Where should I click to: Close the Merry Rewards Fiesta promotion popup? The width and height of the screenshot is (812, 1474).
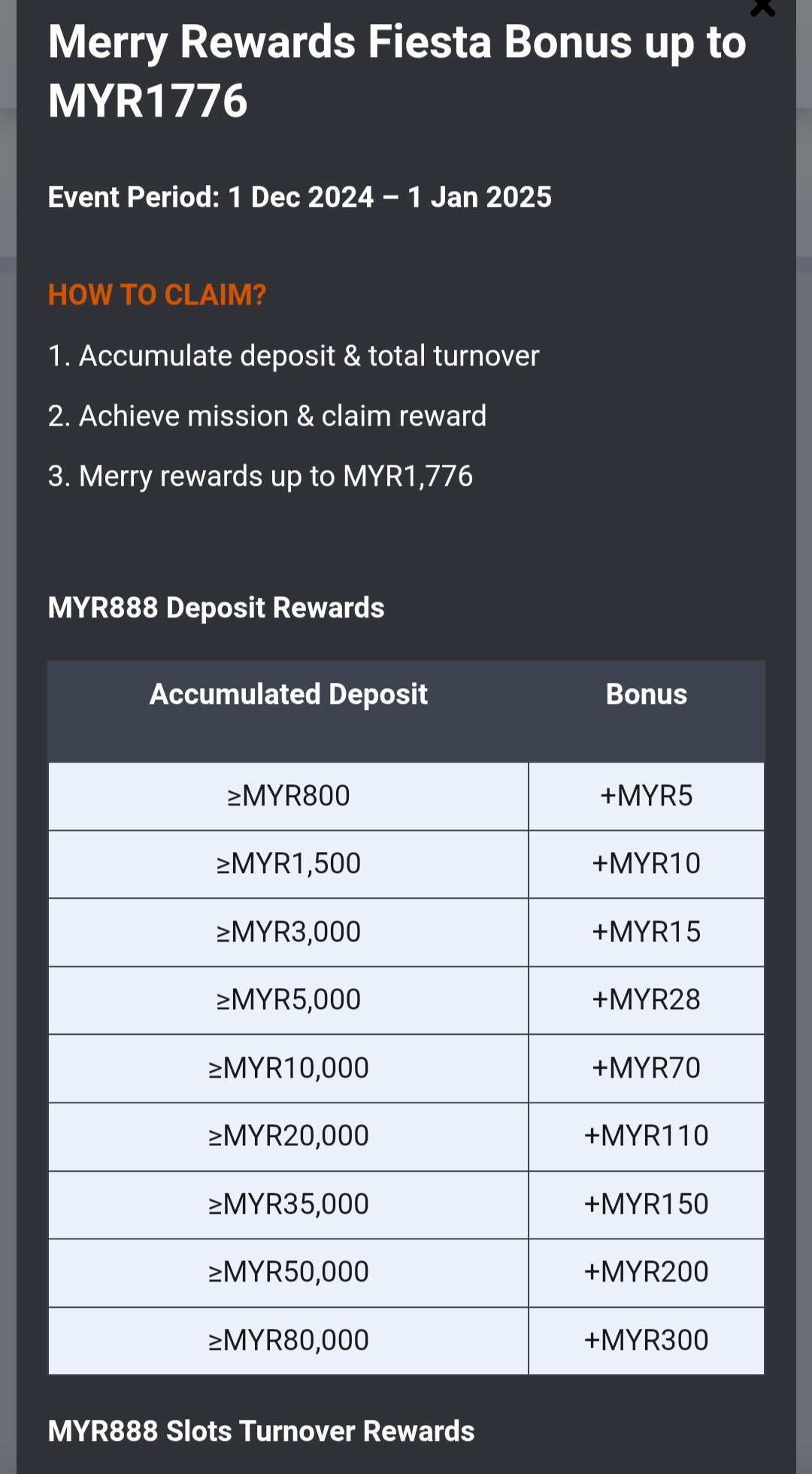pyautogui.click(x=762, y=7)
